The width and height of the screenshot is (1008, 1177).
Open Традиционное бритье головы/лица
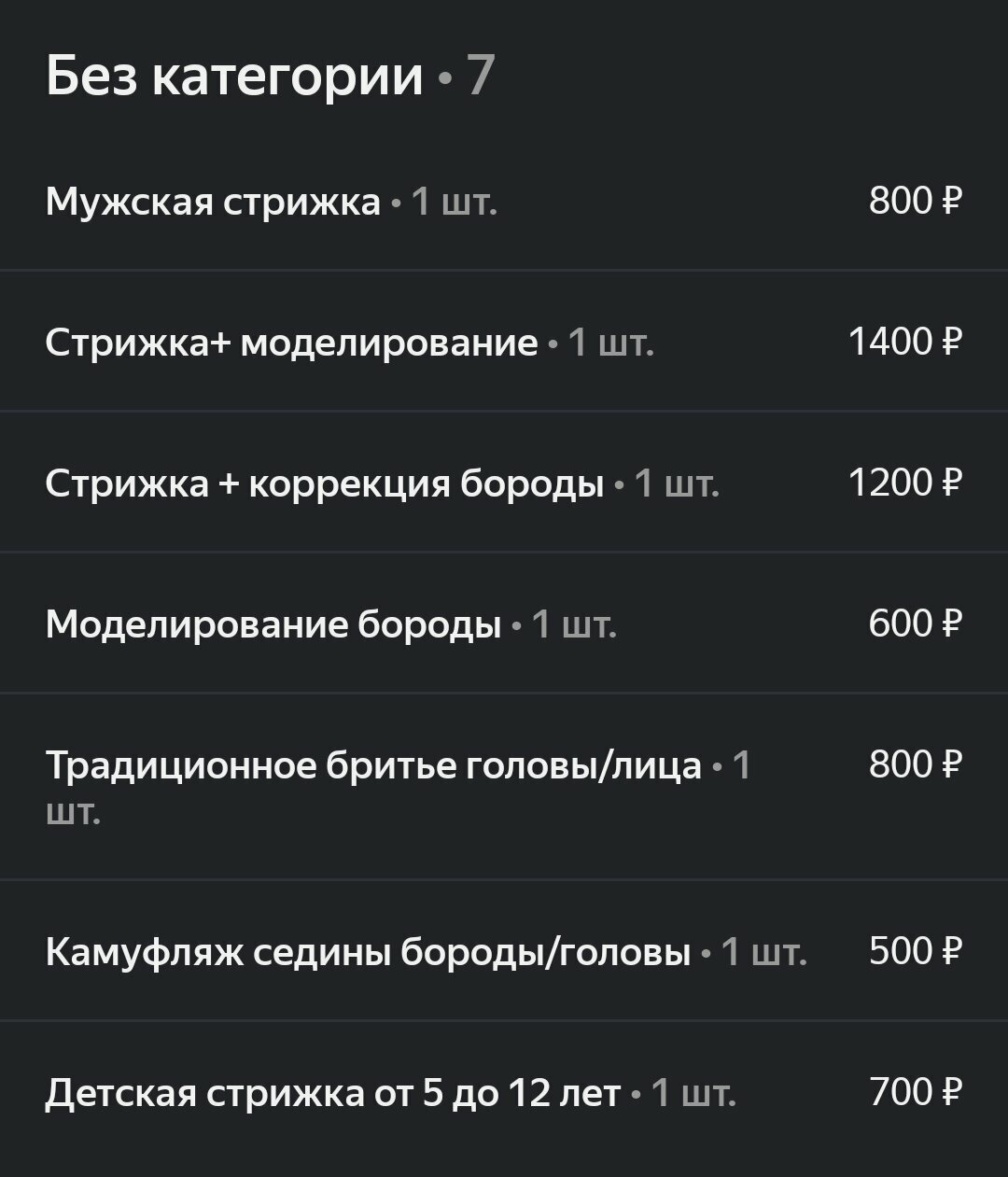coord(373,766)
